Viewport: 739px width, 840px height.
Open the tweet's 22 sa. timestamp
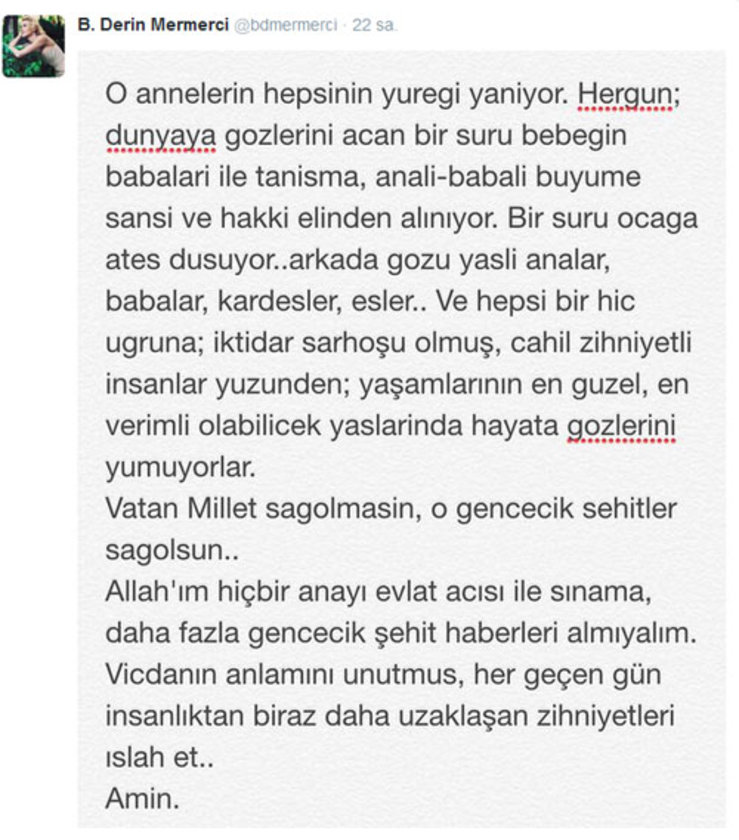374,23
